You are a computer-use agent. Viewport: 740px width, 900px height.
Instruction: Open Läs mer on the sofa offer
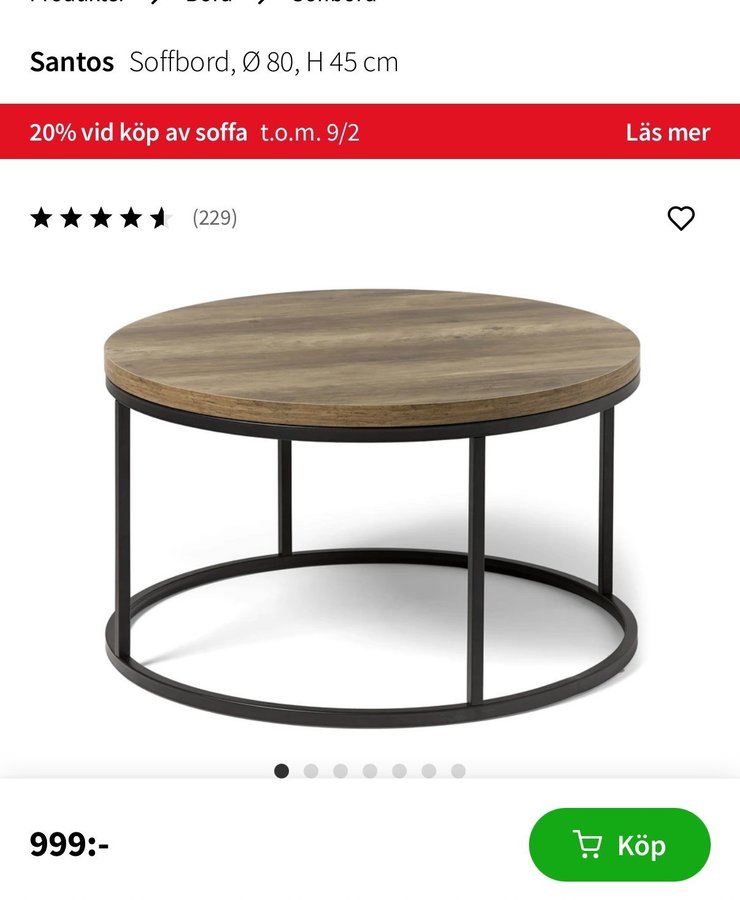click(667, 132)
